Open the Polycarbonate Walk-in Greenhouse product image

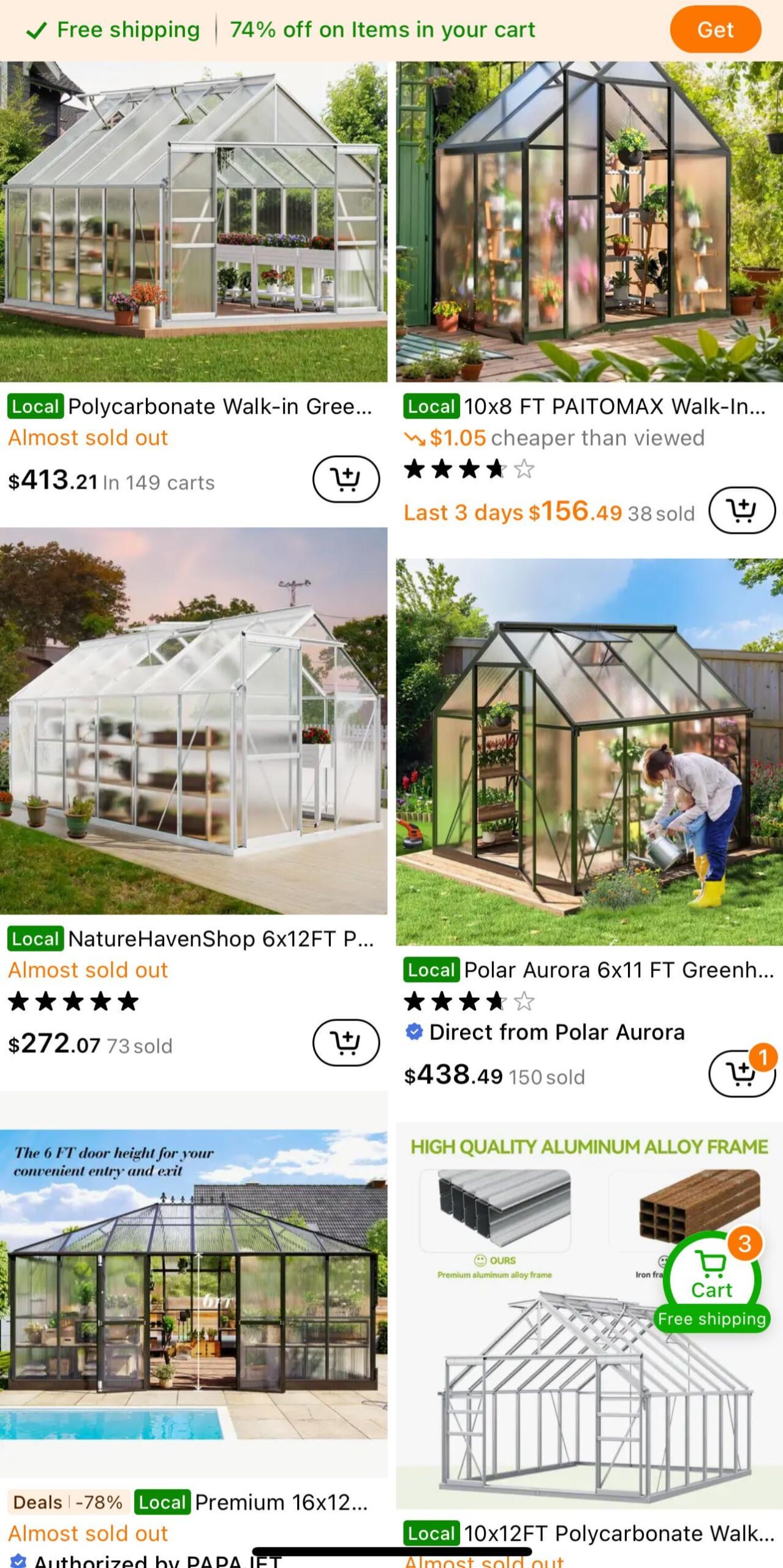[194, 222]
